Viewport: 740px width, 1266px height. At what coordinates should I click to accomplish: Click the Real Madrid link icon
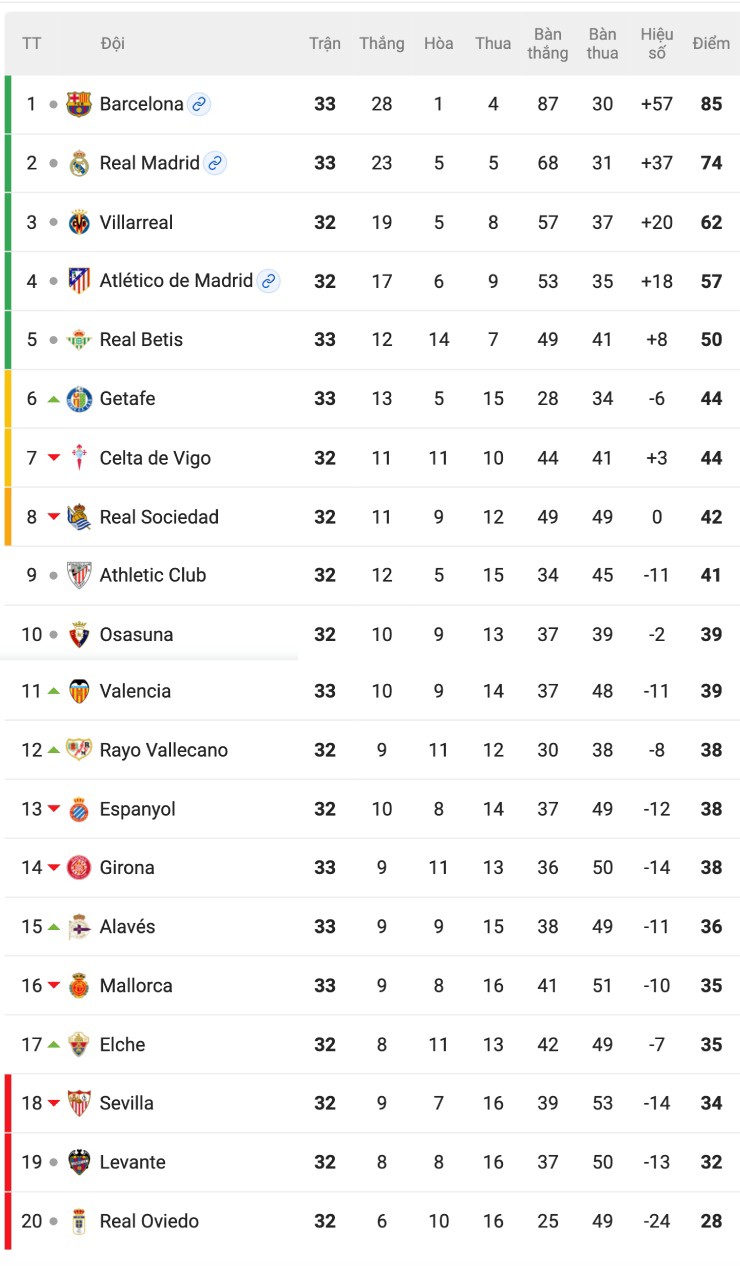click(214, 162)
